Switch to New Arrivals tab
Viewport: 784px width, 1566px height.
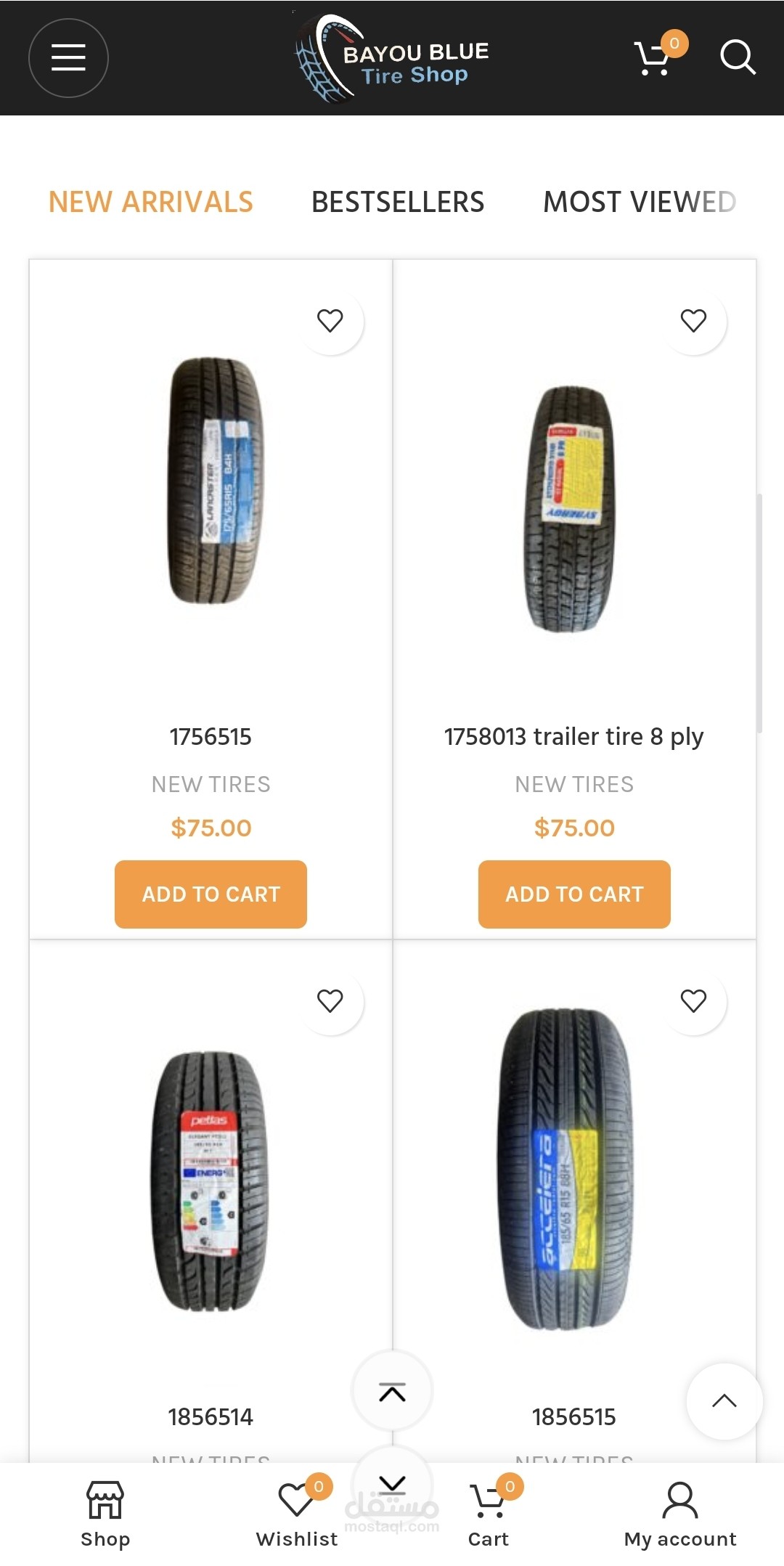click(x=151, y=202)
